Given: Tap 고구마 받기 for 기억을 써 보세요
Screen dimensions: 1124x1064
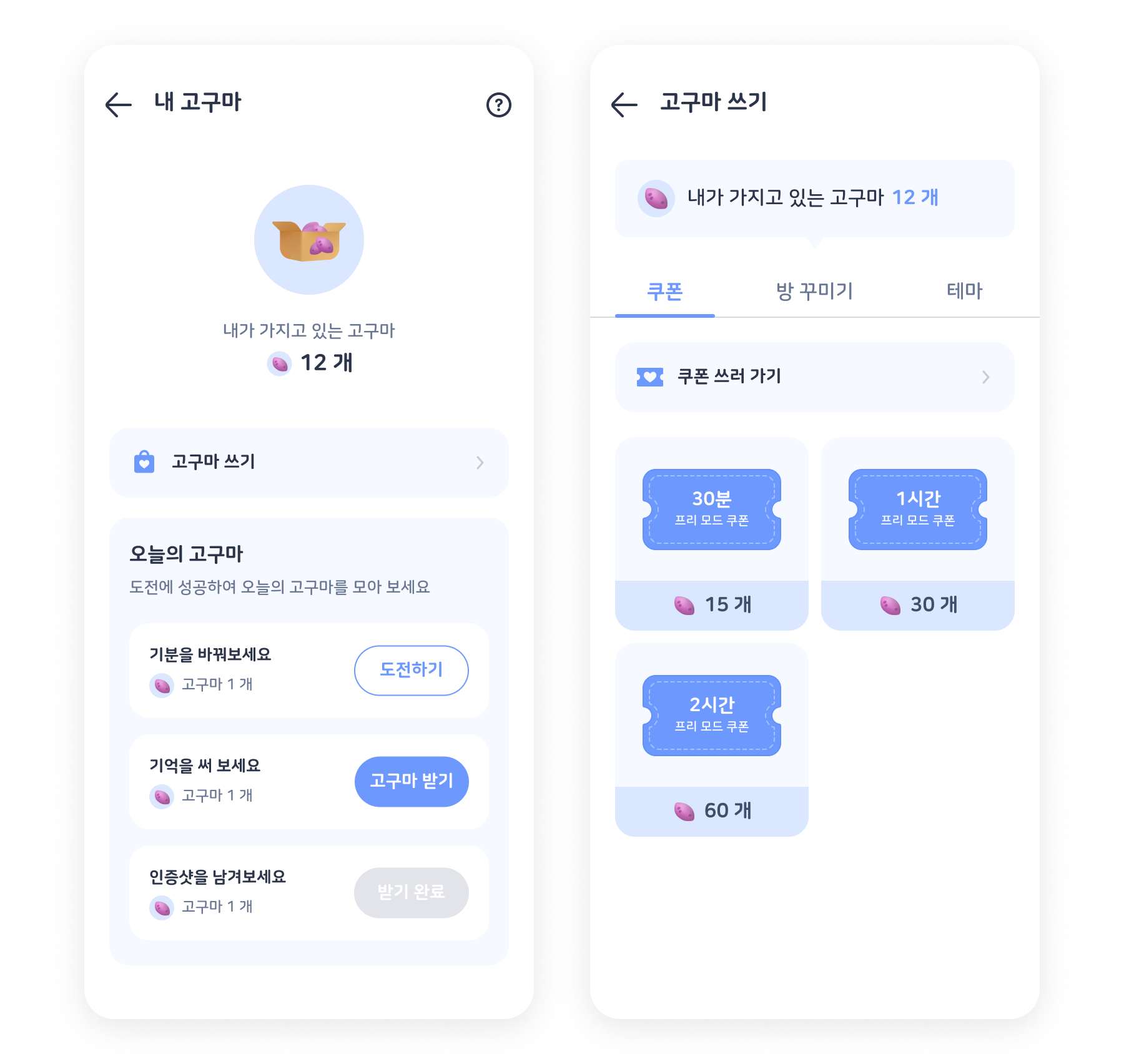Looking at the screenshot, I should [x=411, y=781].
